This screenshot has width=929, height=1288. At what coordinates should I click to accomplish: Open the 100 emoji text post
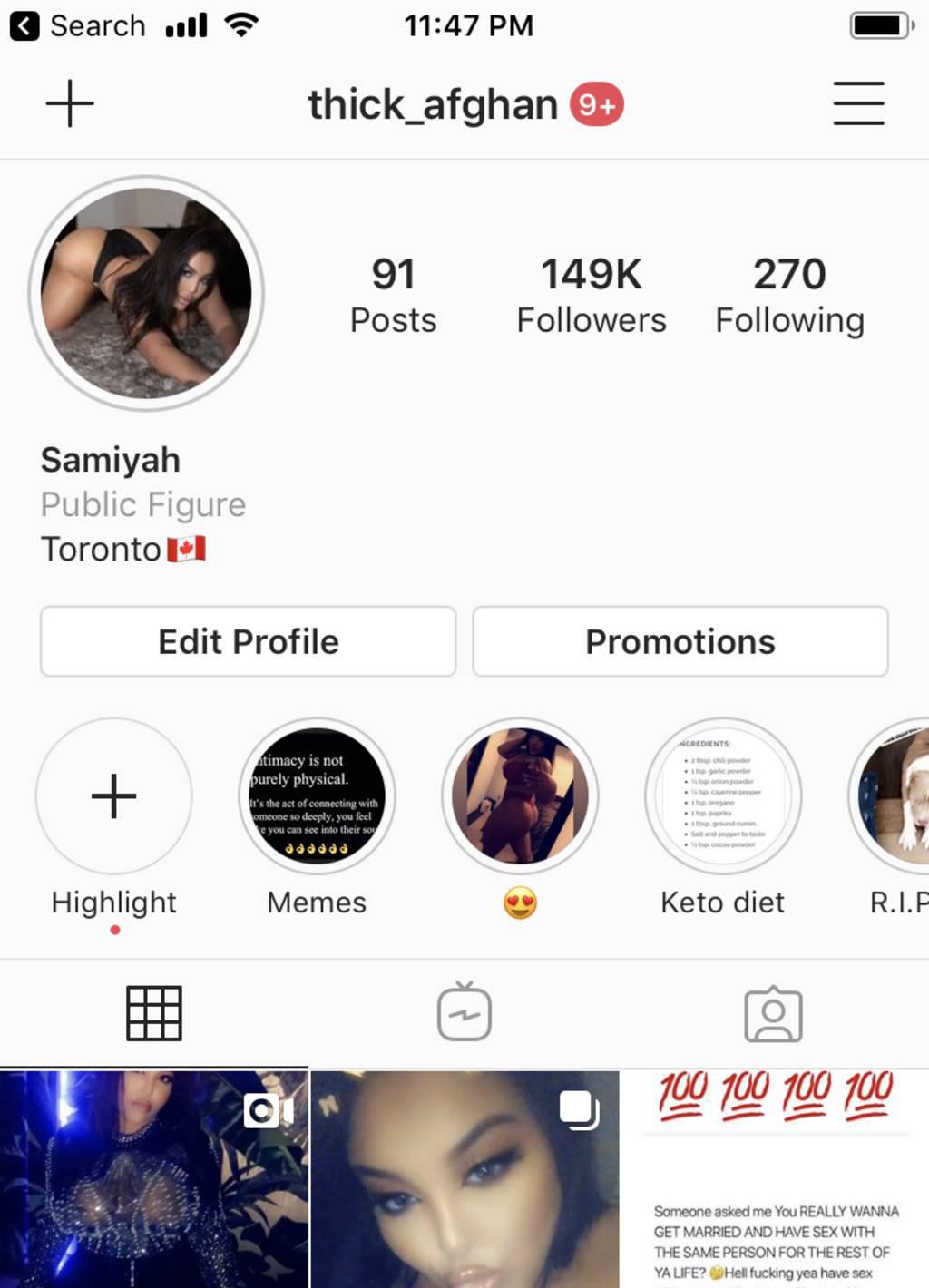point(774,1179)
